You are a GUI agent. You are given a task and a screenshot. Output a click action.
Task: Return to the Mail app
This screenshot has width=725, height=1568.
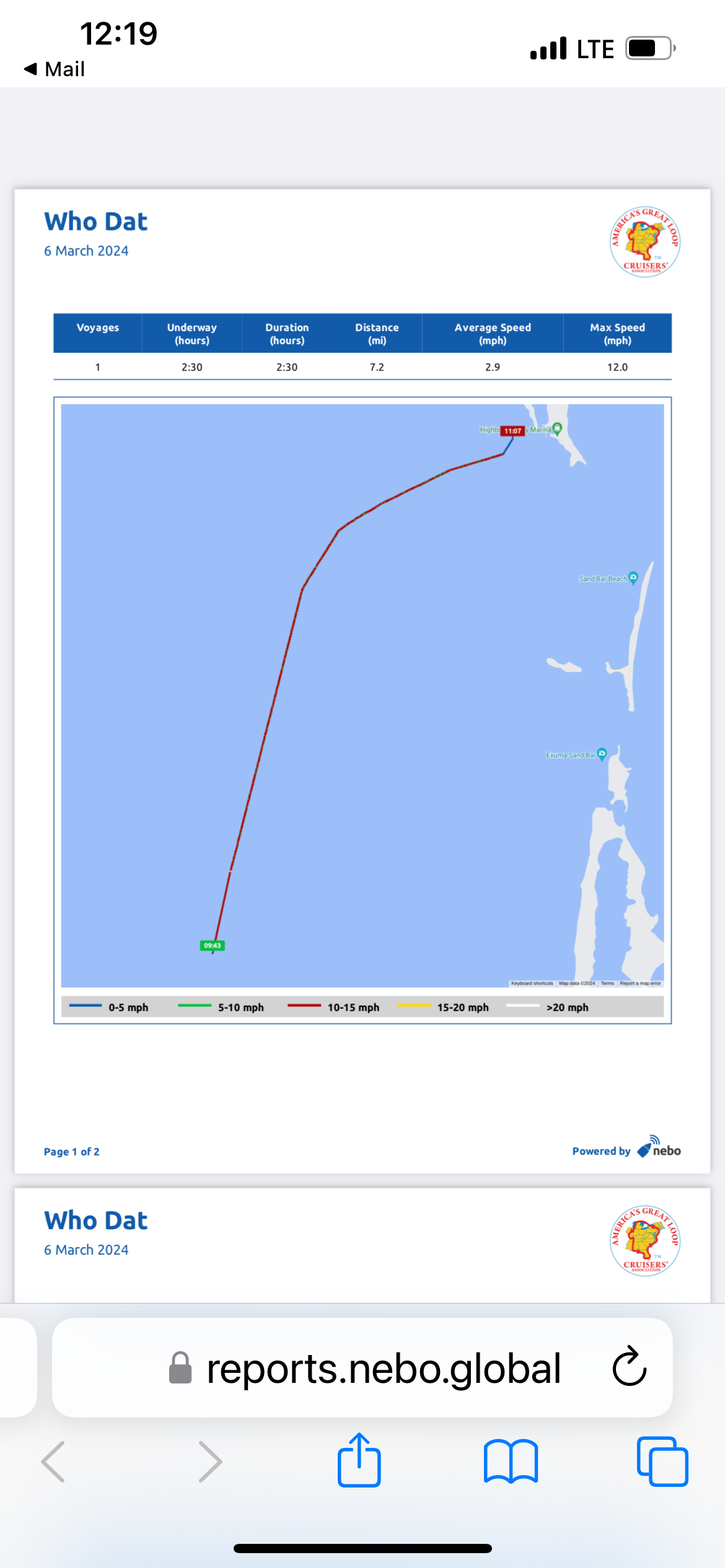[55, 69]
